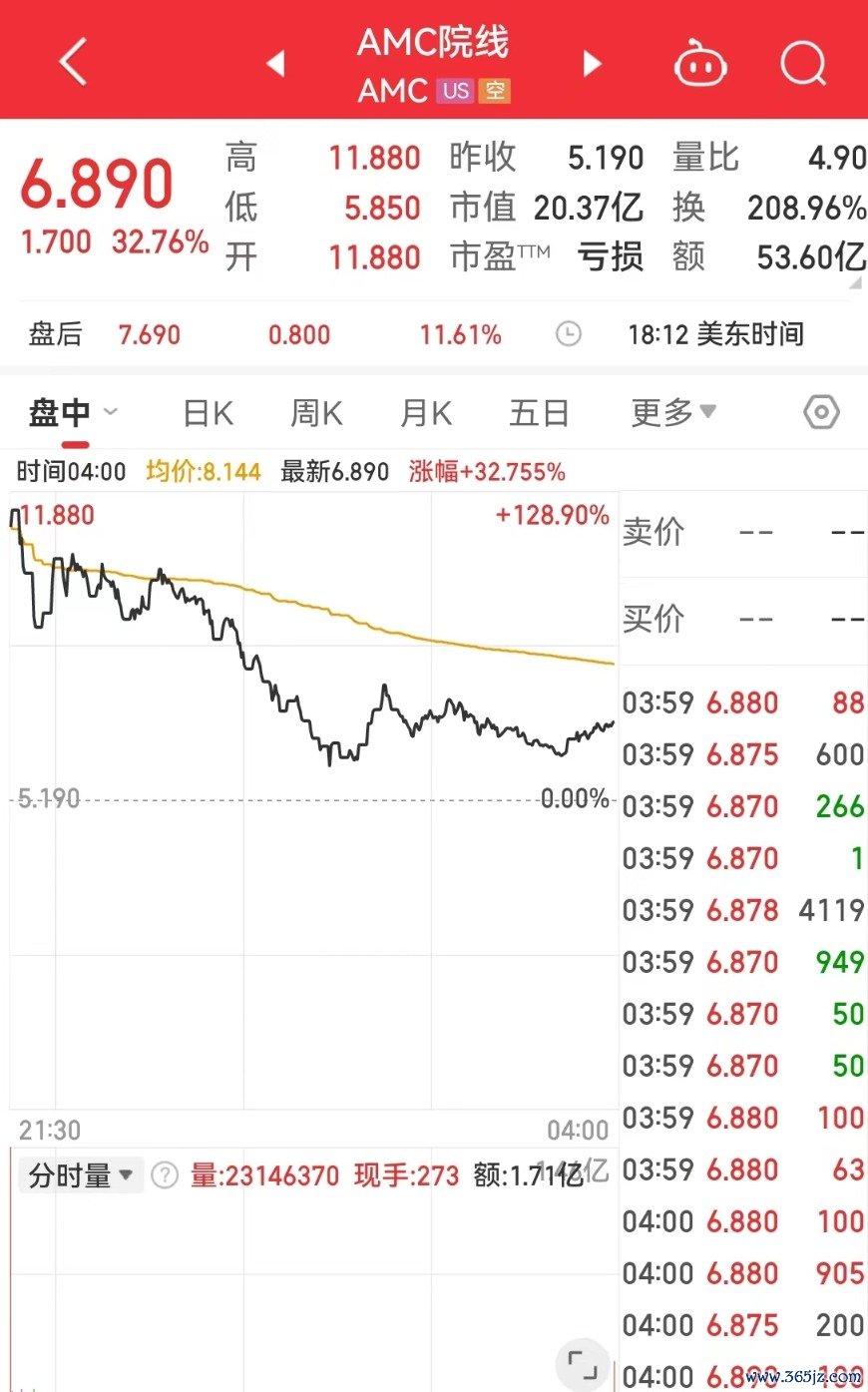Open chart settings hexagon icon
Image resolution: width=868 pixels, height=1392 pixels.
821,411
